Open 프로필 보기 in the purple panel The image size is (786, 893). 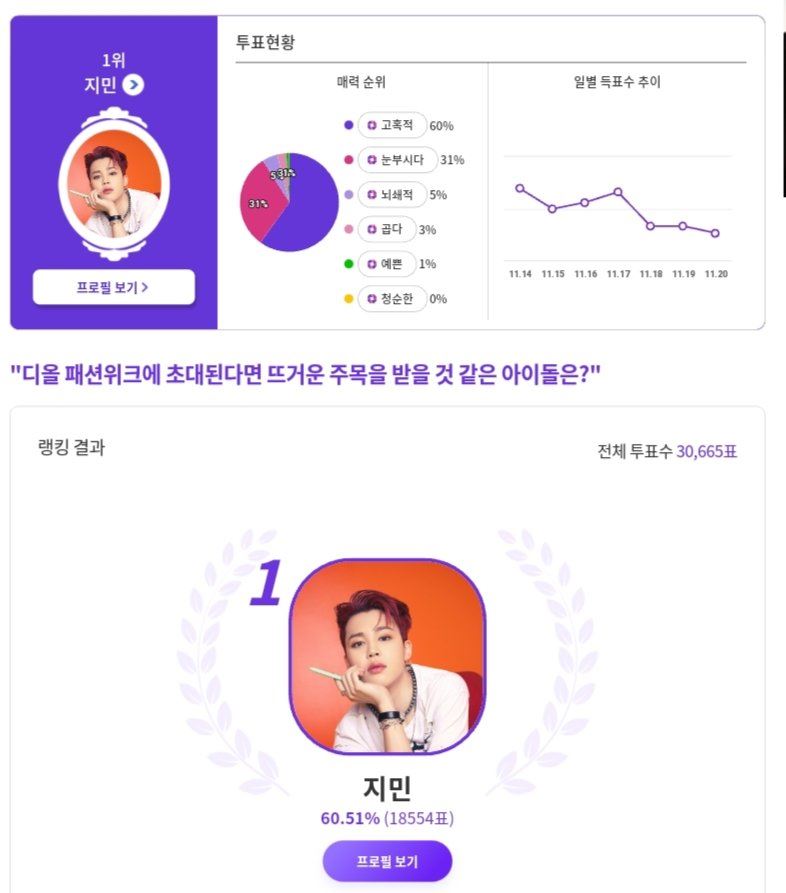click(x=114, y=287)
